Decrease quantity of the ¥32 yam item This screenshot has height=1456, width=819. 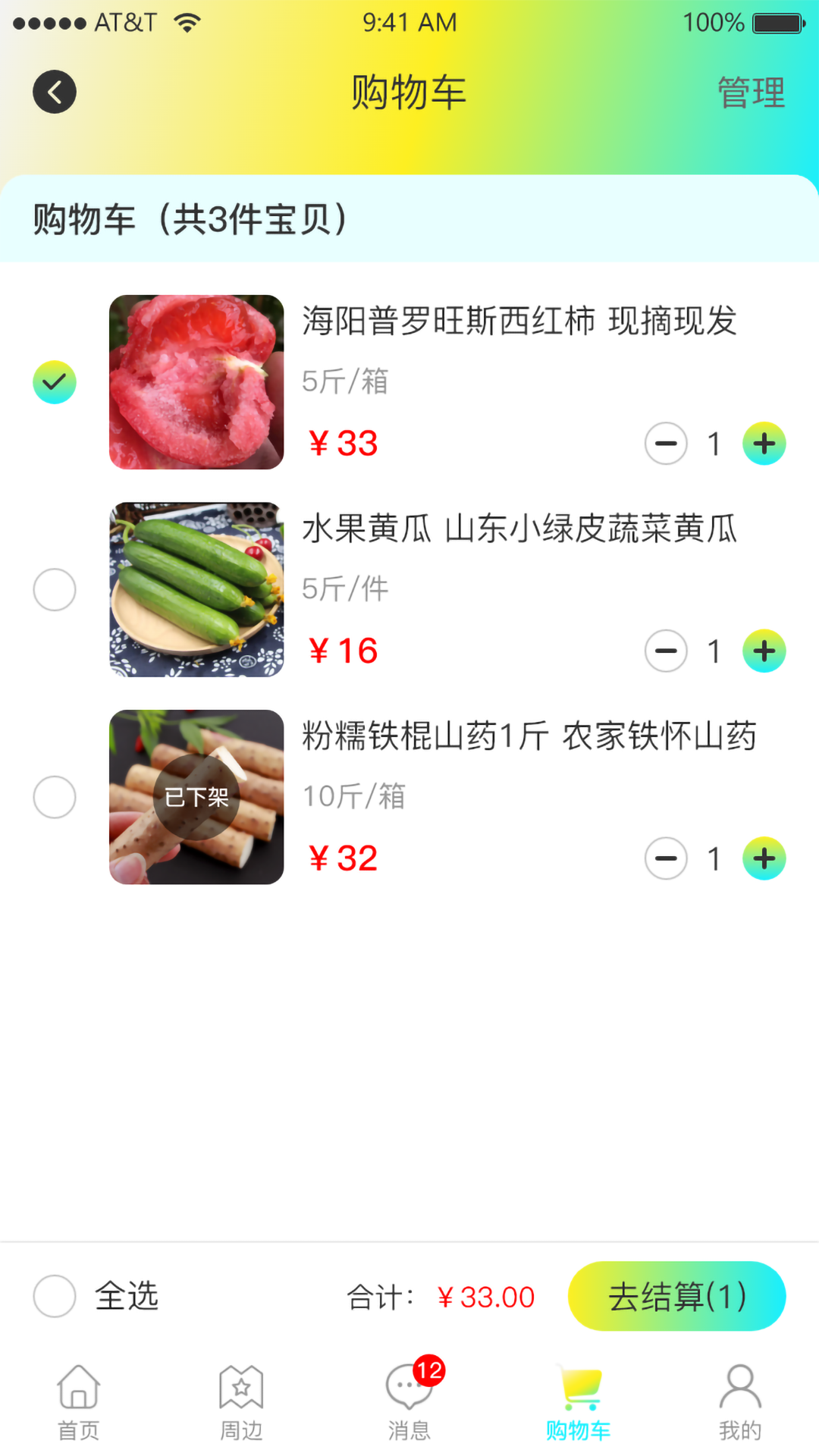(x=666, y=858)
